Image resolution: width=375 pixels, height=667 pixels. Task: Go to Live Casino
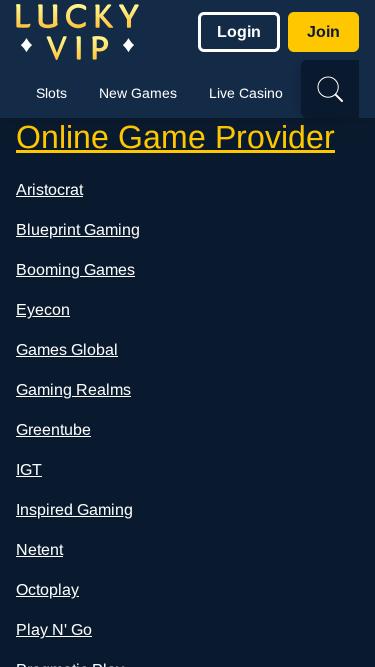pos(246,93)
